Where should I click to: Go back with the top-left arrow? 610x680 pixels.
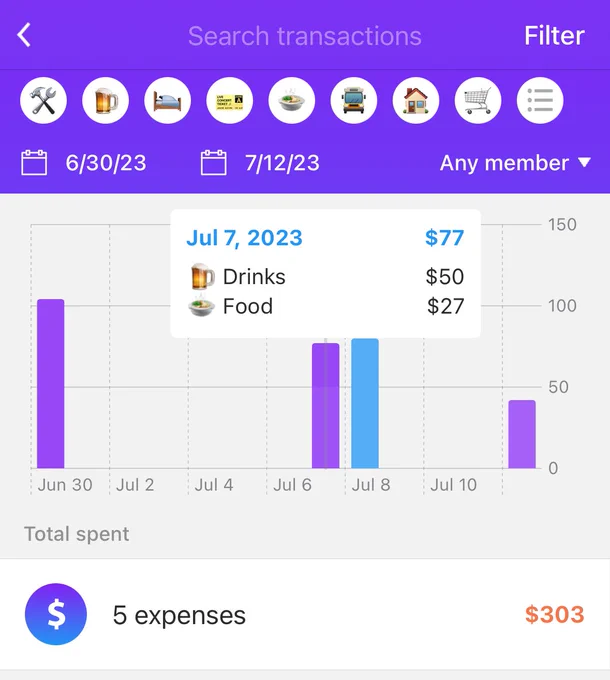(24, 35)
